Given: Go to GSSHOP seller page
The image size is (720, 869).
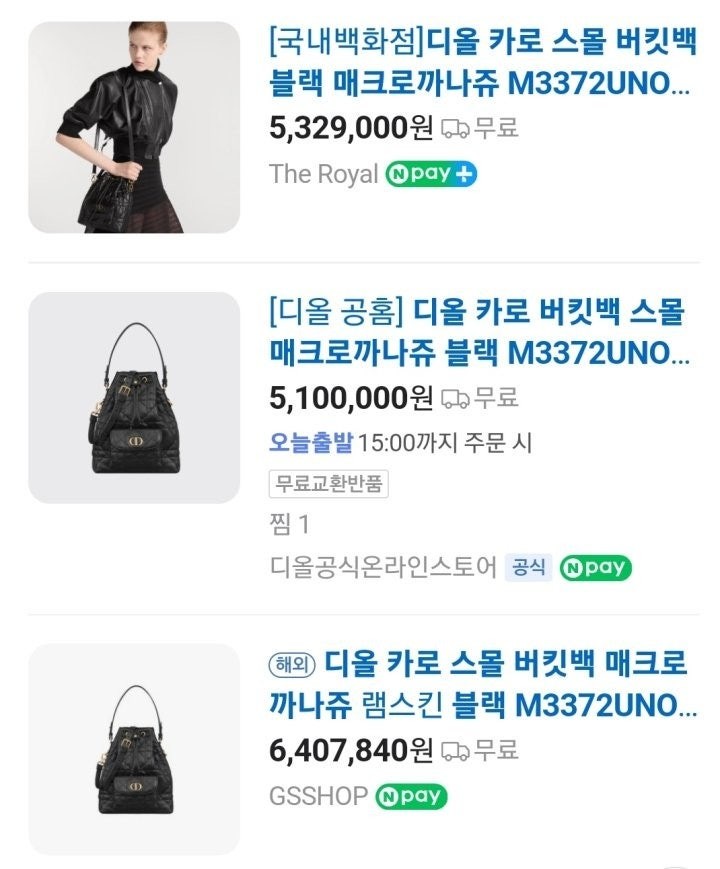Looking at the screenshot, I should [x=317, y=797].
